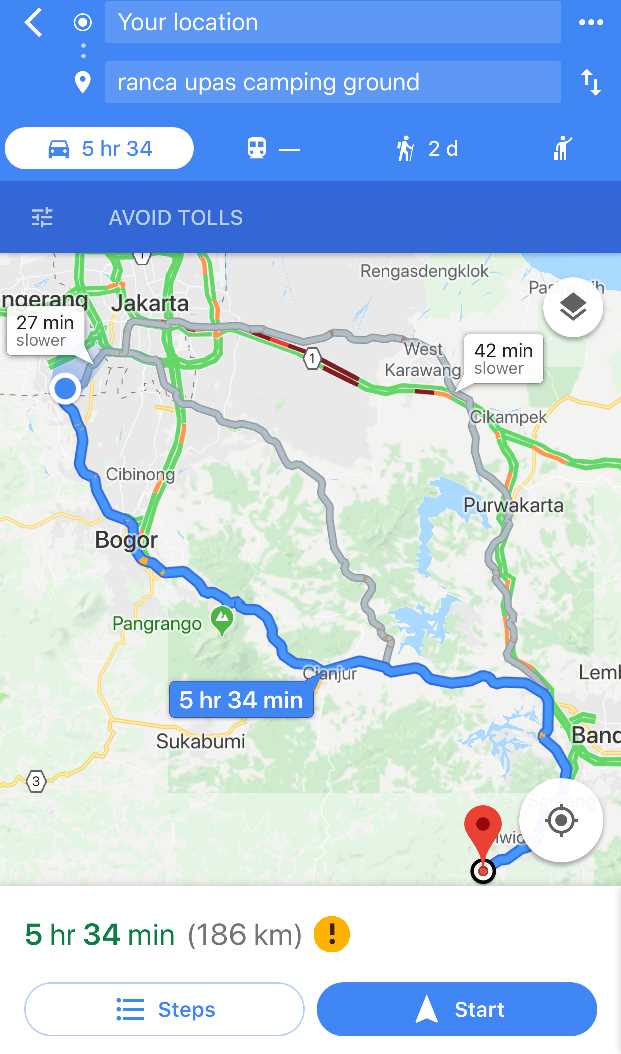The image size is (621, 1054).
Task: Swap start and destination
Action: 591,82
